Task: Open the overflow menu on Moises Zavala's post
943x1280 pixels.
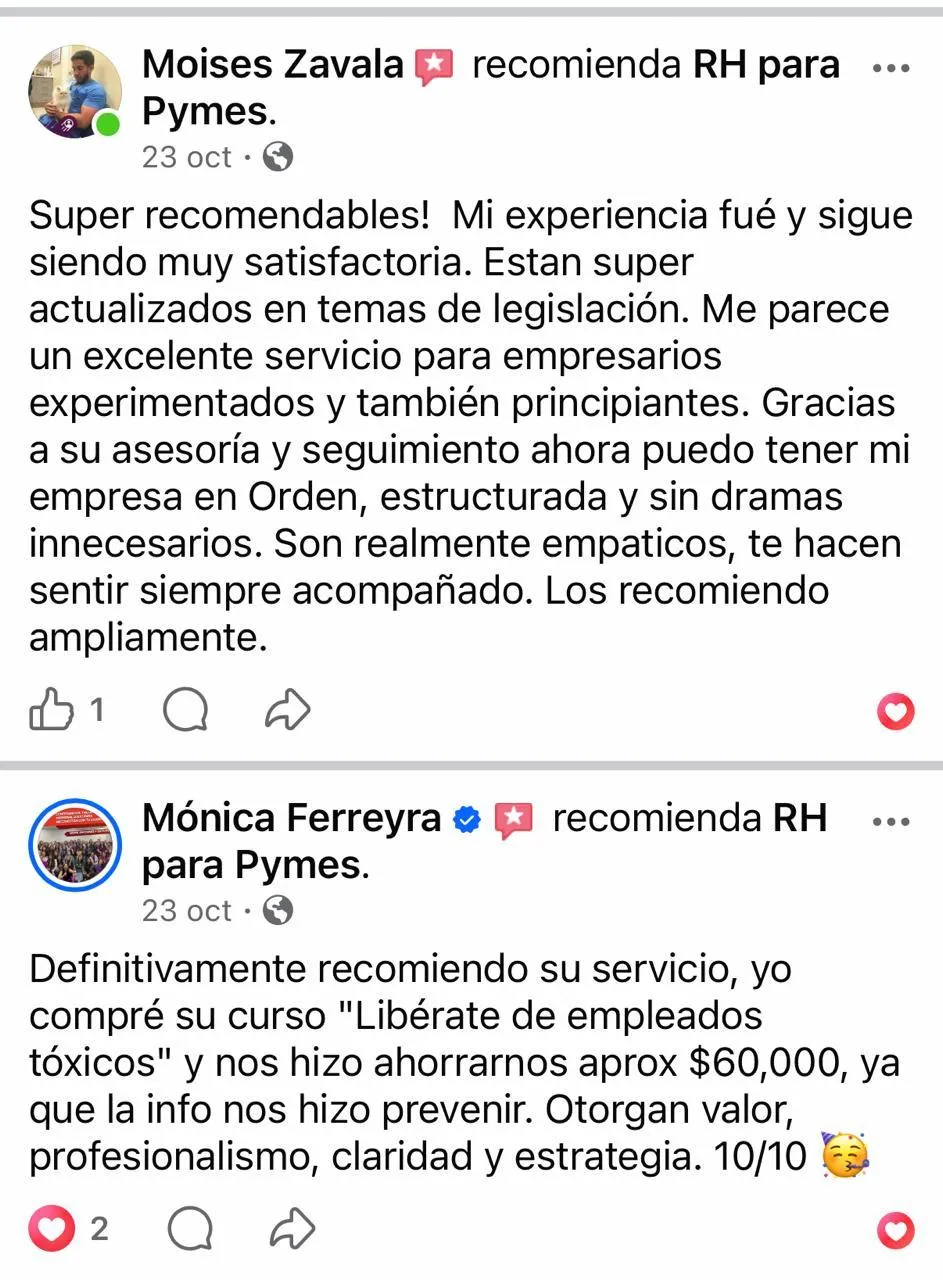Action: pyautogui.click(x=890, y=69)
